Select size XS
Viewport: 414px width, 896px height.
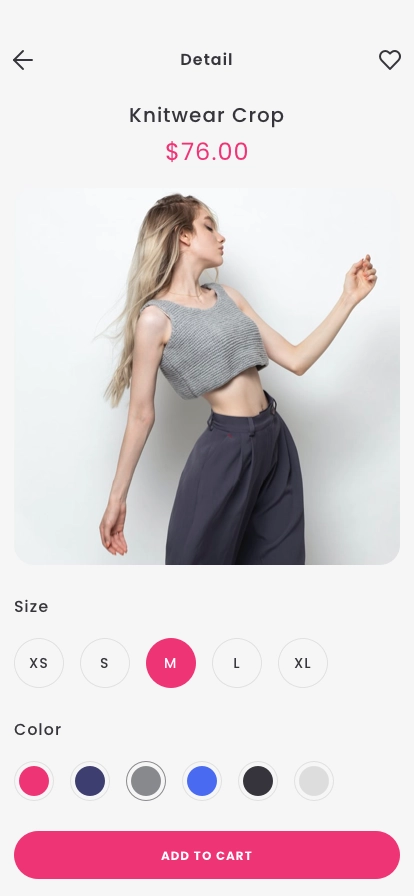coord(39,663)
